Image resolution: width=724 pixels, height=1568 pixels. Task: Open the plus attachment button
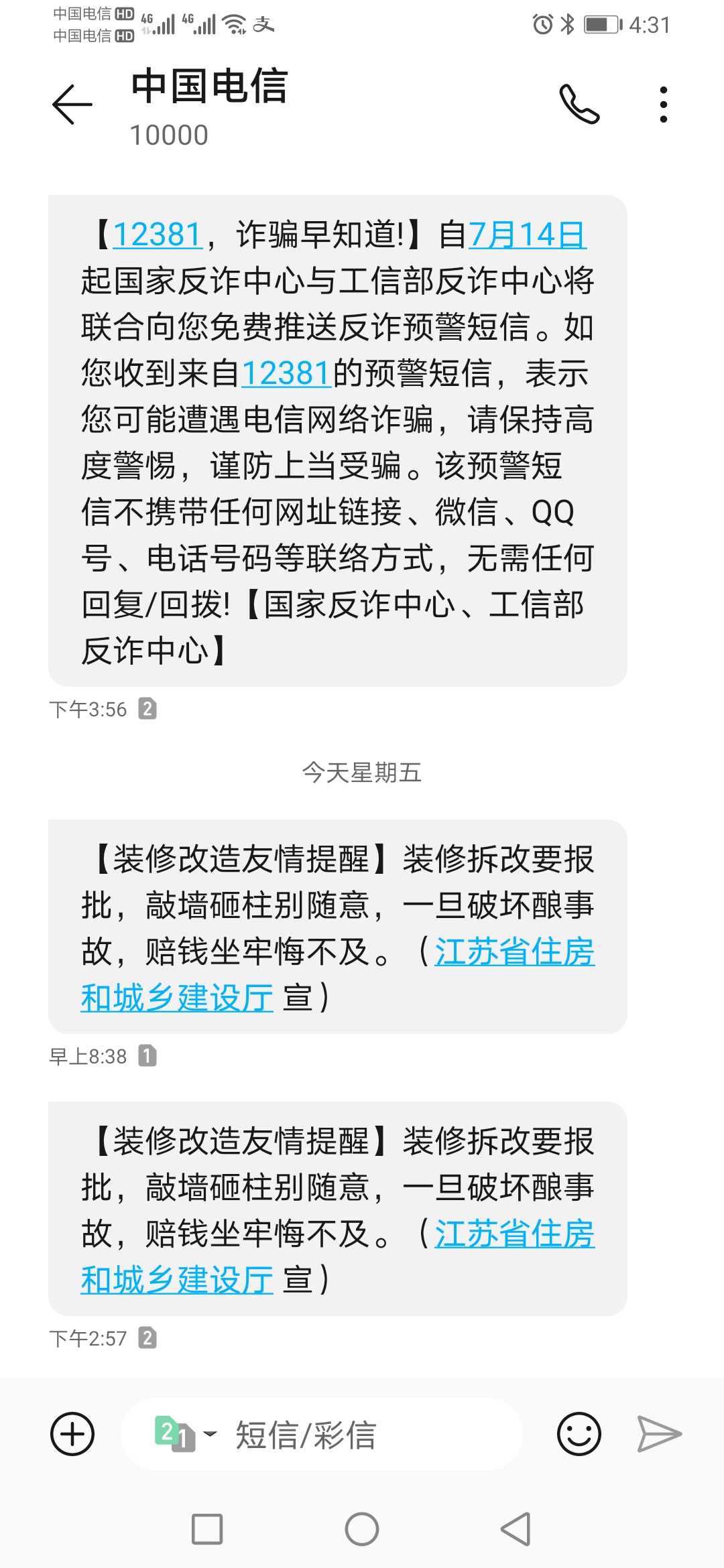pos(72,1434)
